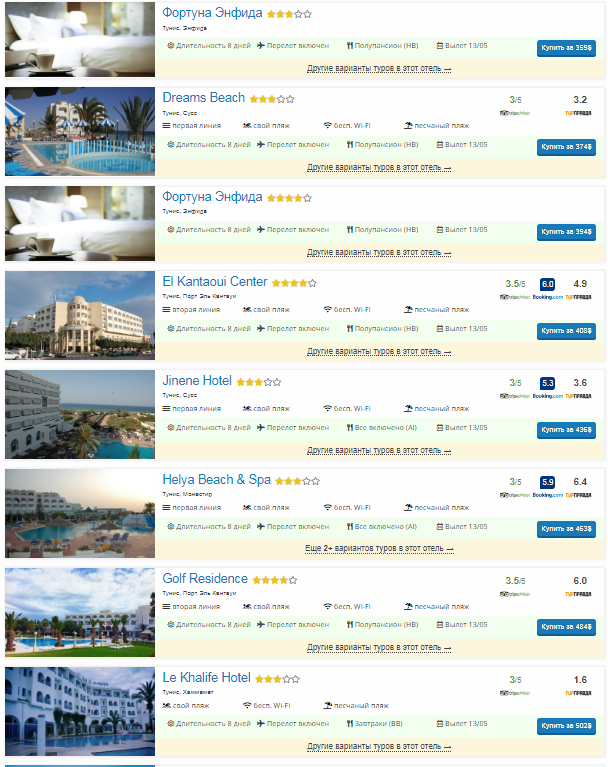Tap the 'Купить за 359$' button
This screenshot has height=767, width=608.
pos(566,47)
